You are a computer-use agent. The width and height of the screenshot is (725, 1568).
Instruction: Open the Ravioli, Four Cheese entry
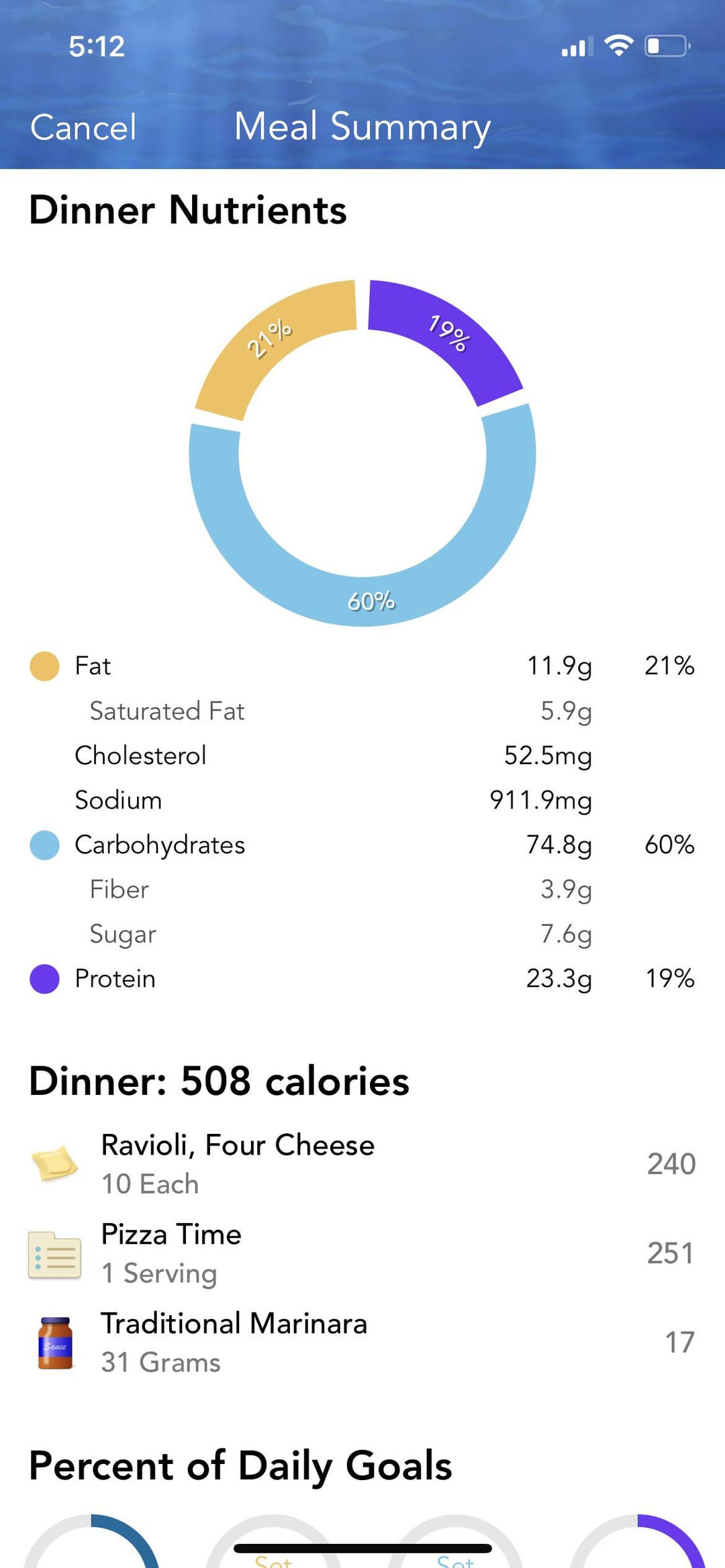pyautogui.click(x=362, y=1163)
